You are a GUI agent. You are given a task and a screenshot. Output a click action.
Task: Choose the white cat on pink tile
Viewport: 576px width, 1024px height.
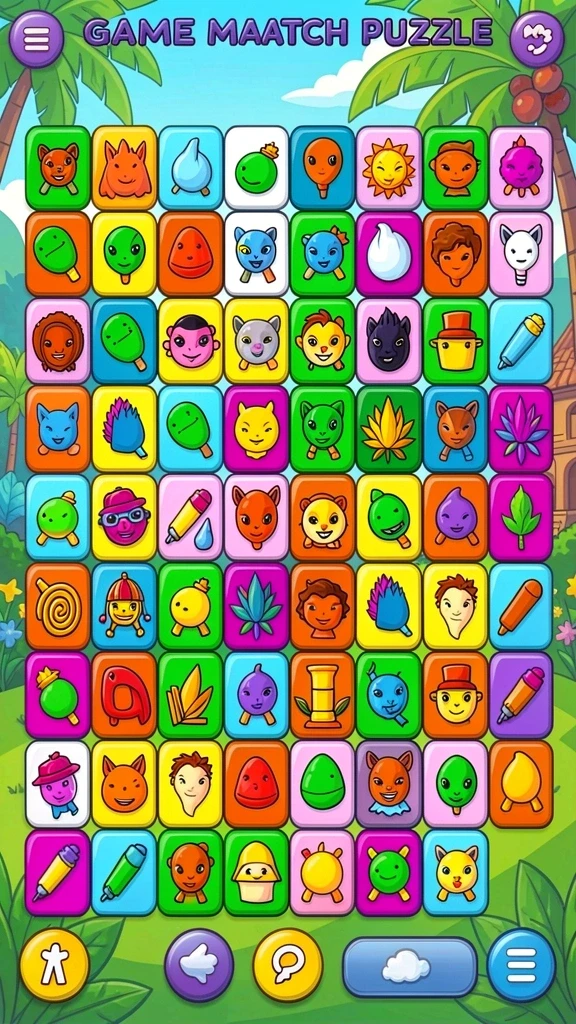(520, 254)
